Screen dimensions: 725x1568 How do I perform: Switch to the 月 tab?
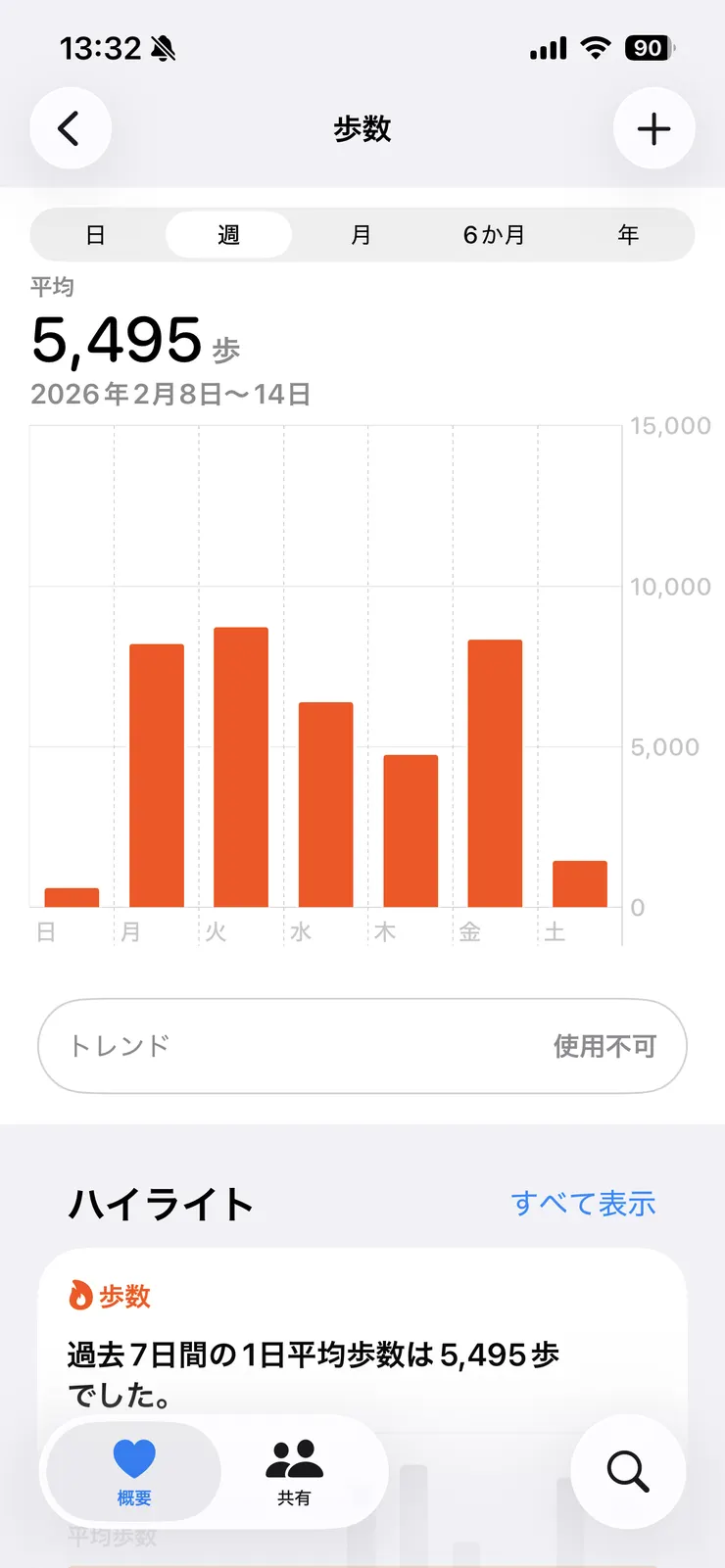361,234
